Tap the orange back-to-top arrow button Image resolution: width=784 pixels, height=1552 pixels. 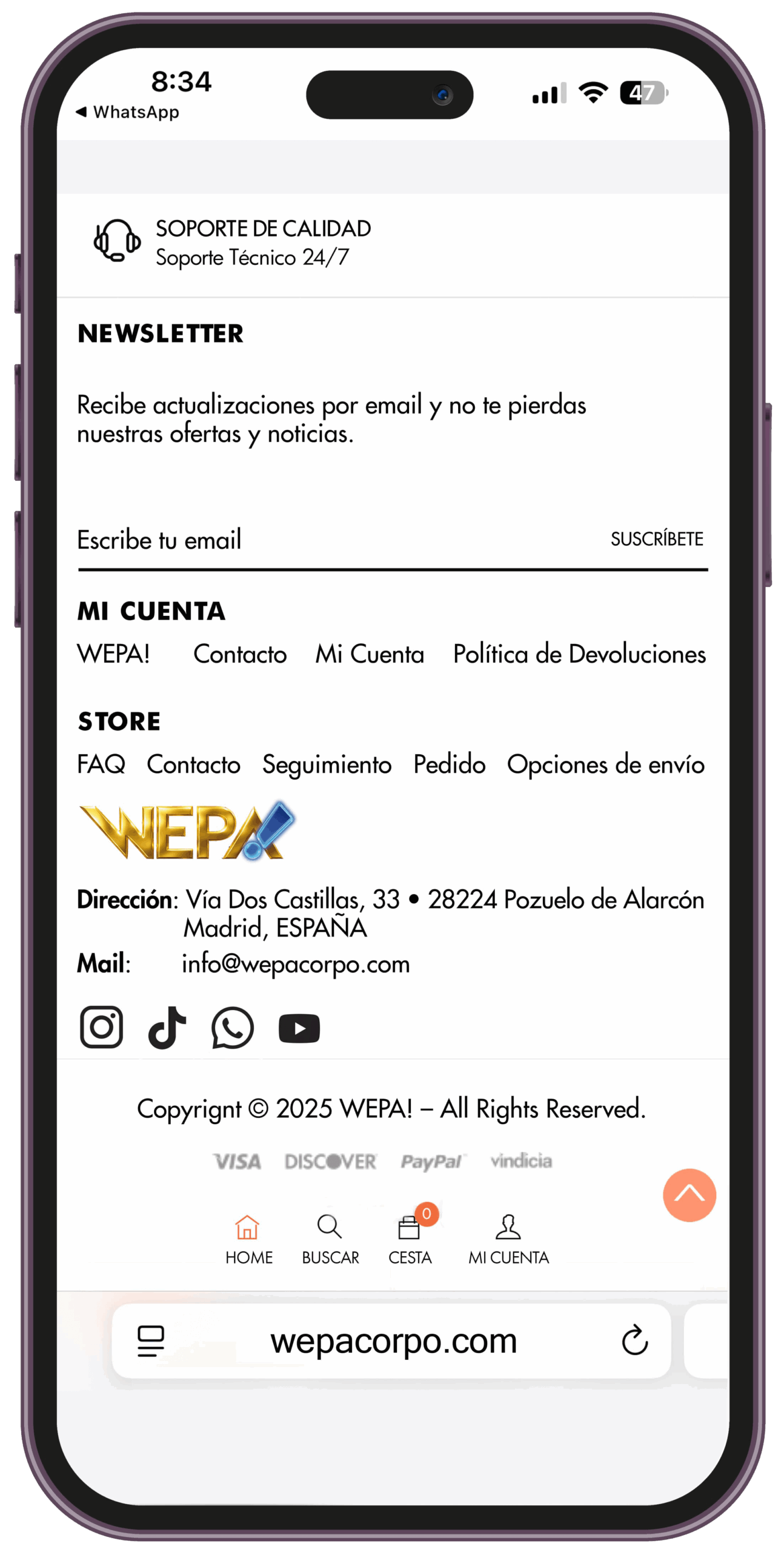(689, 1195)
